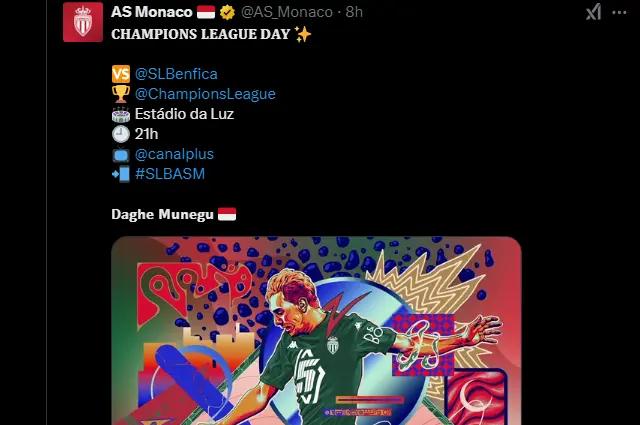
Task: Open AS Monaco's profile avatar
Action: 83,22
